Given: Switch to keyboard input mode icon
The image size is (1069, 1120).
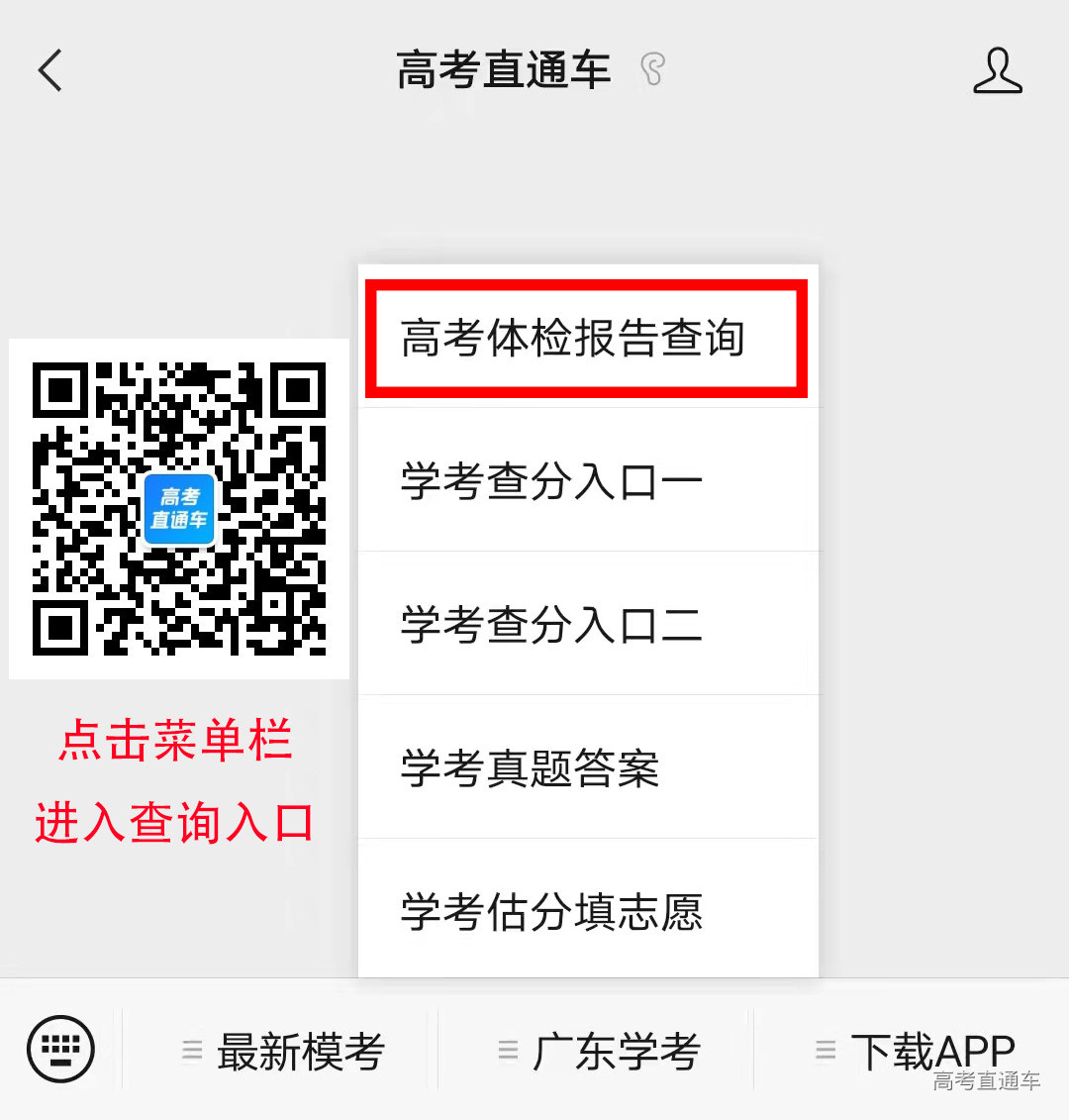Looking at the screenshot, I should click(x=59, y=1047).
